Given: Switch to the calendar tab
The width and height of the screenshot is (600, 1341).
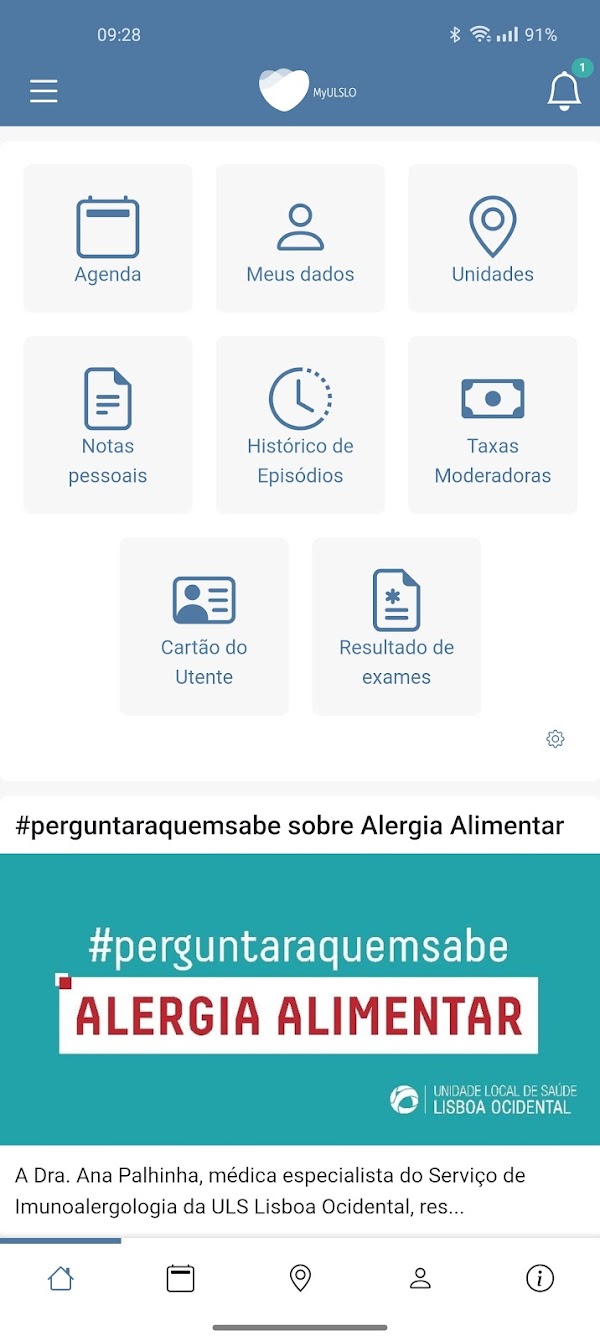Looking at the screenshot, I should pos(180,1278).
